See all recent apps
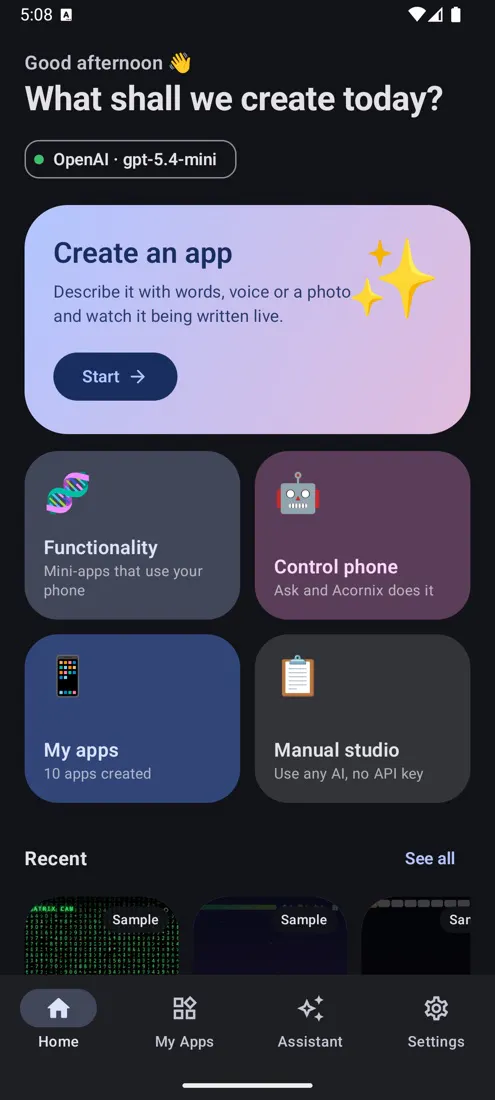495x1100 pixels. 430,858
